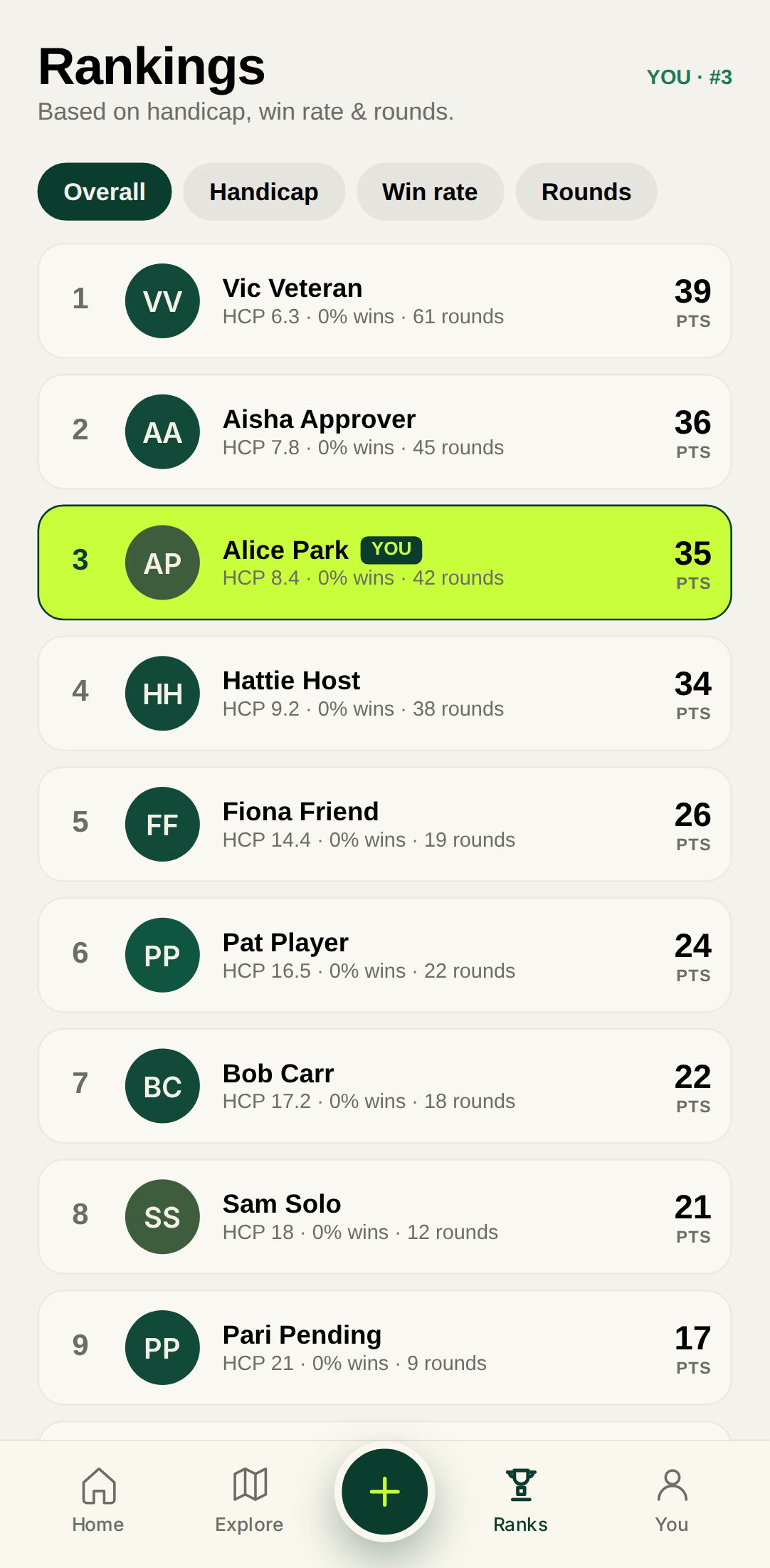The height and width of the screenshot is (1568, 770).
Task: Switch to the Win rate ranking filter
Action: (x=430, y=192)
